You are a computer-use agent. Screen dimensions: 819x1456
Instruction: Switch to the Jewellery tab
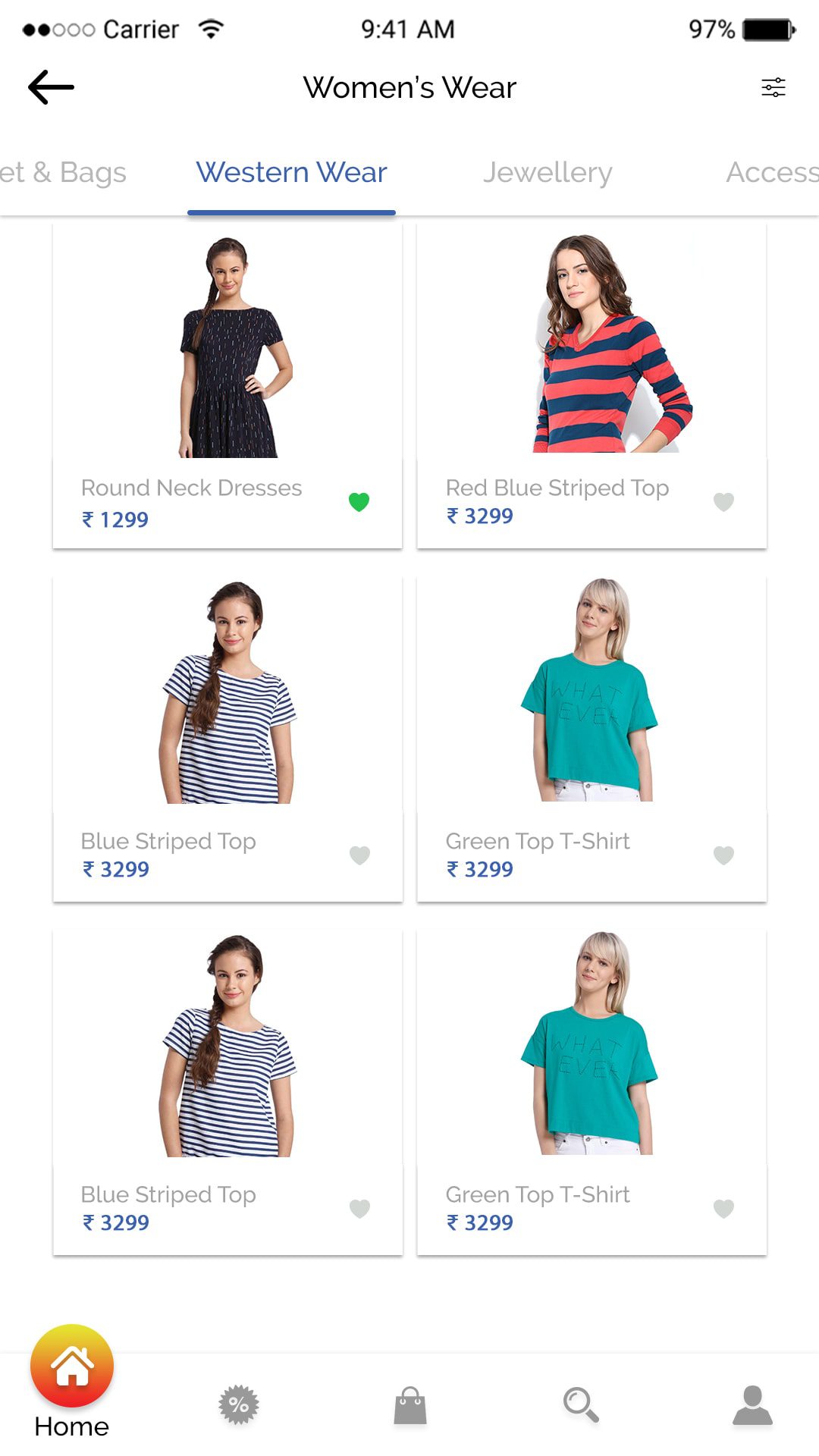pyautogui.click(x=548, y=173)
